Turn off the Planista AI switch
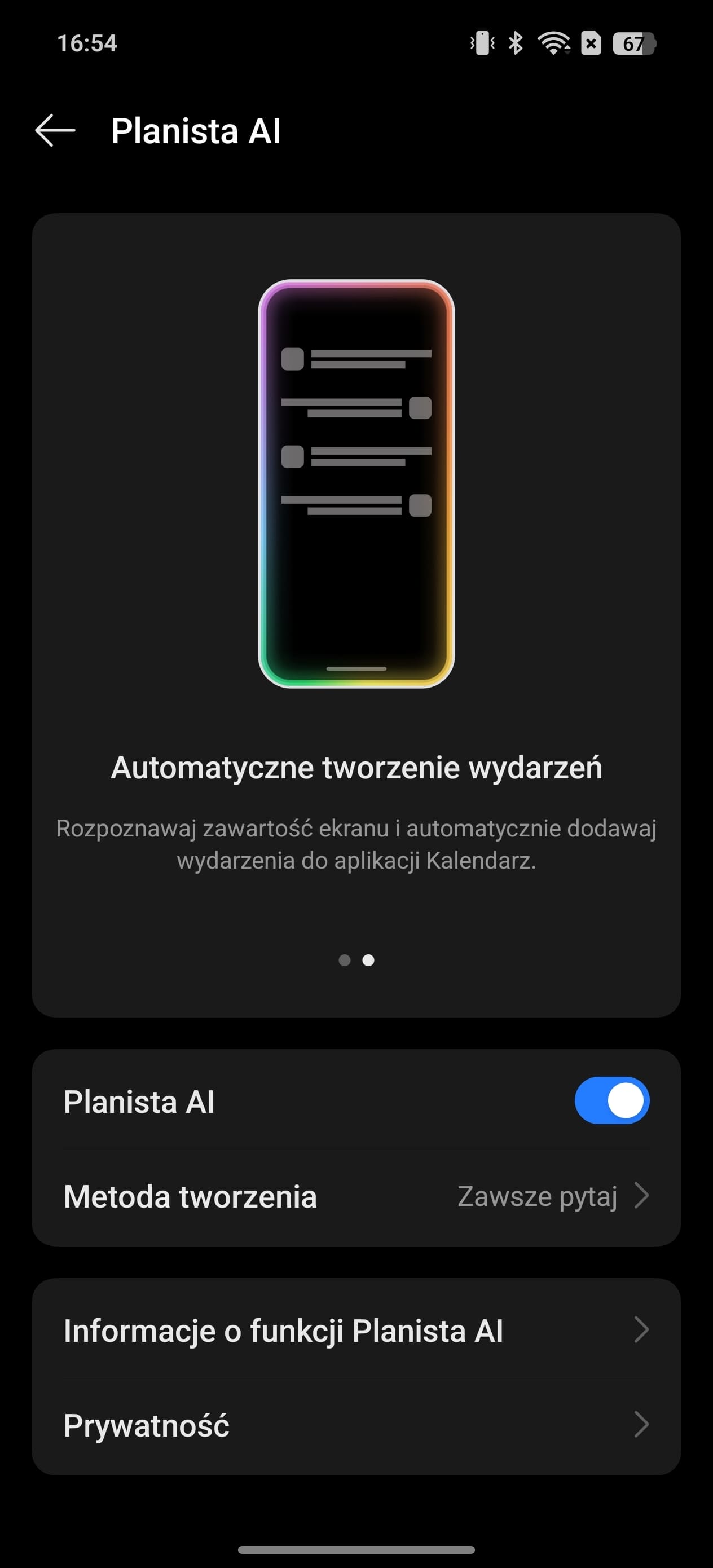This screenshot has height=1568, width=713. [612, 1100]
